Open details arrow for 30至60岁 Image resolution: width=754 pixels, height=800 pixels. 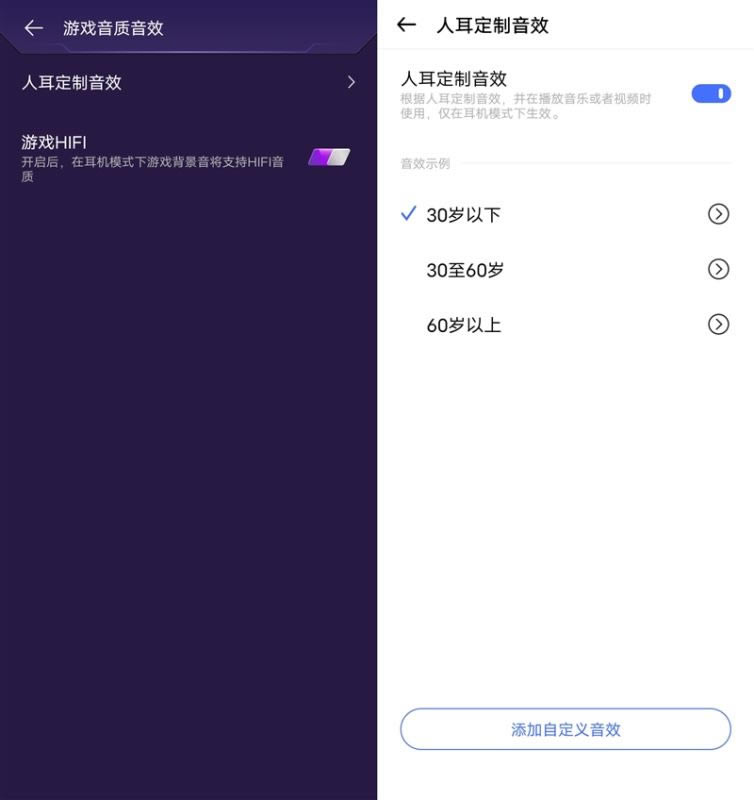718,269
